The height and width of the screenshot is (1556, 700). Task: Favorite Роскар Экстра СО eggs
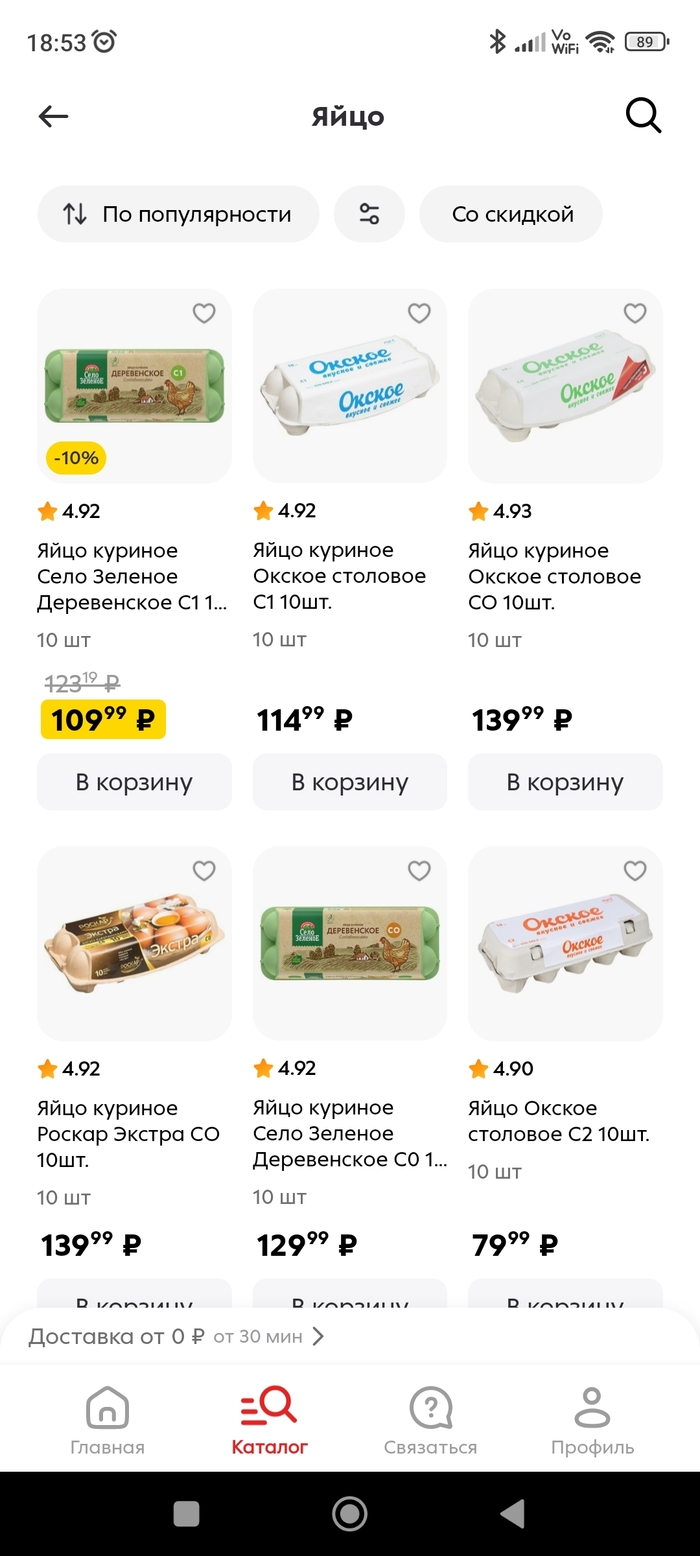(204, 871)
